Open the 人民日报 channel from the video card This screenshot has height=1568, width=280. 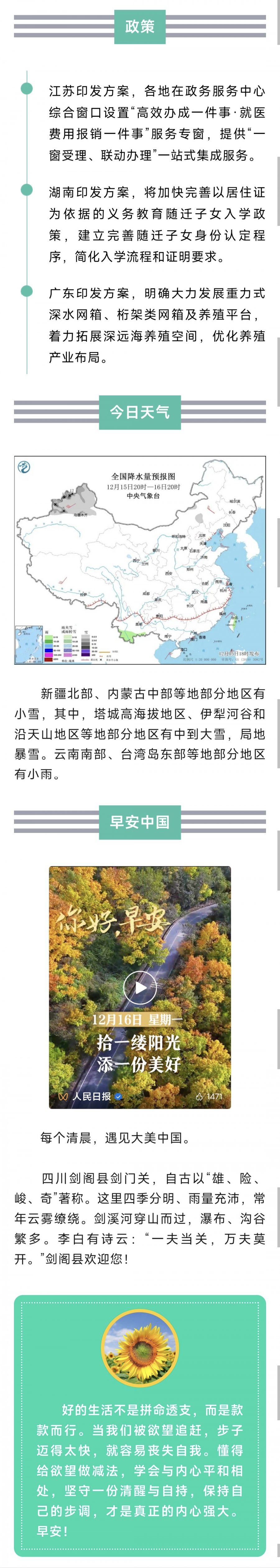pyautogui.click(x=91, y=1096)
